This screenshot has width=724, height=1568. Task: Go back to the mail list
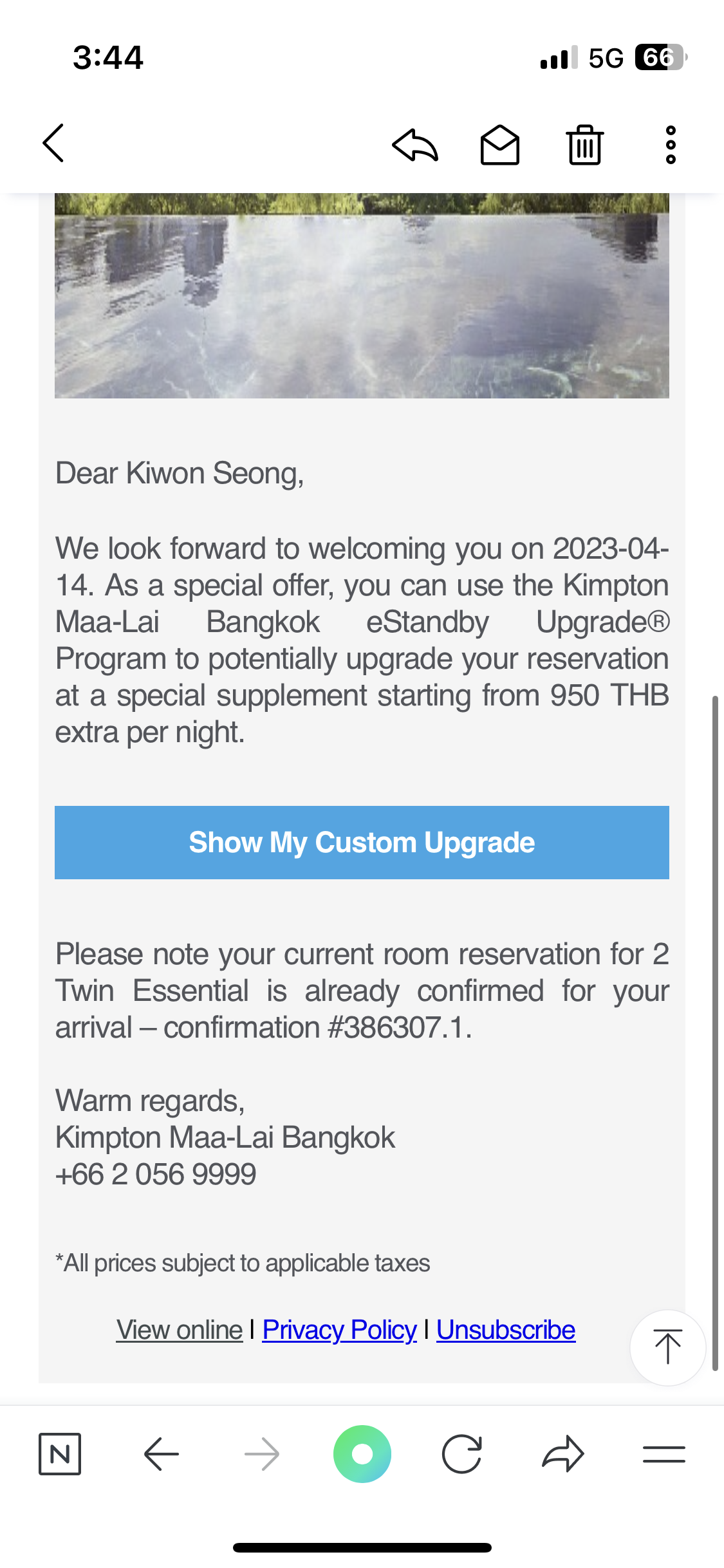pyautogui.click(x=53, y=144)
